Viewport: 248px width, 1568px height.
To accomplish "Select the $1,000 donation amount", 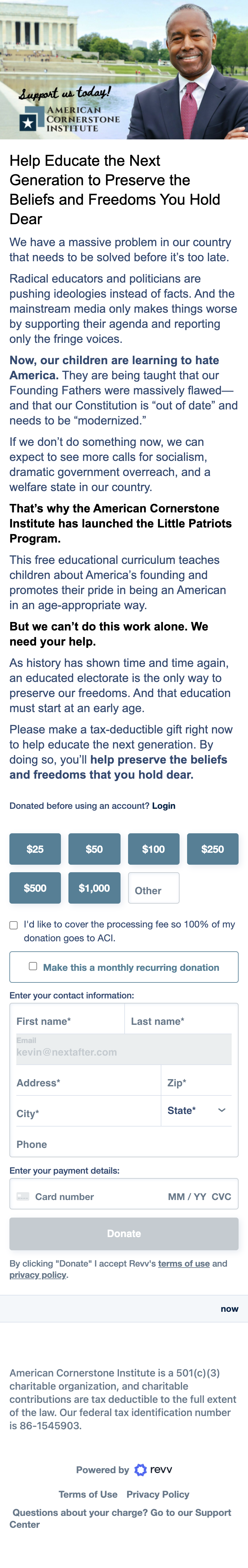I will click(94, 888).
